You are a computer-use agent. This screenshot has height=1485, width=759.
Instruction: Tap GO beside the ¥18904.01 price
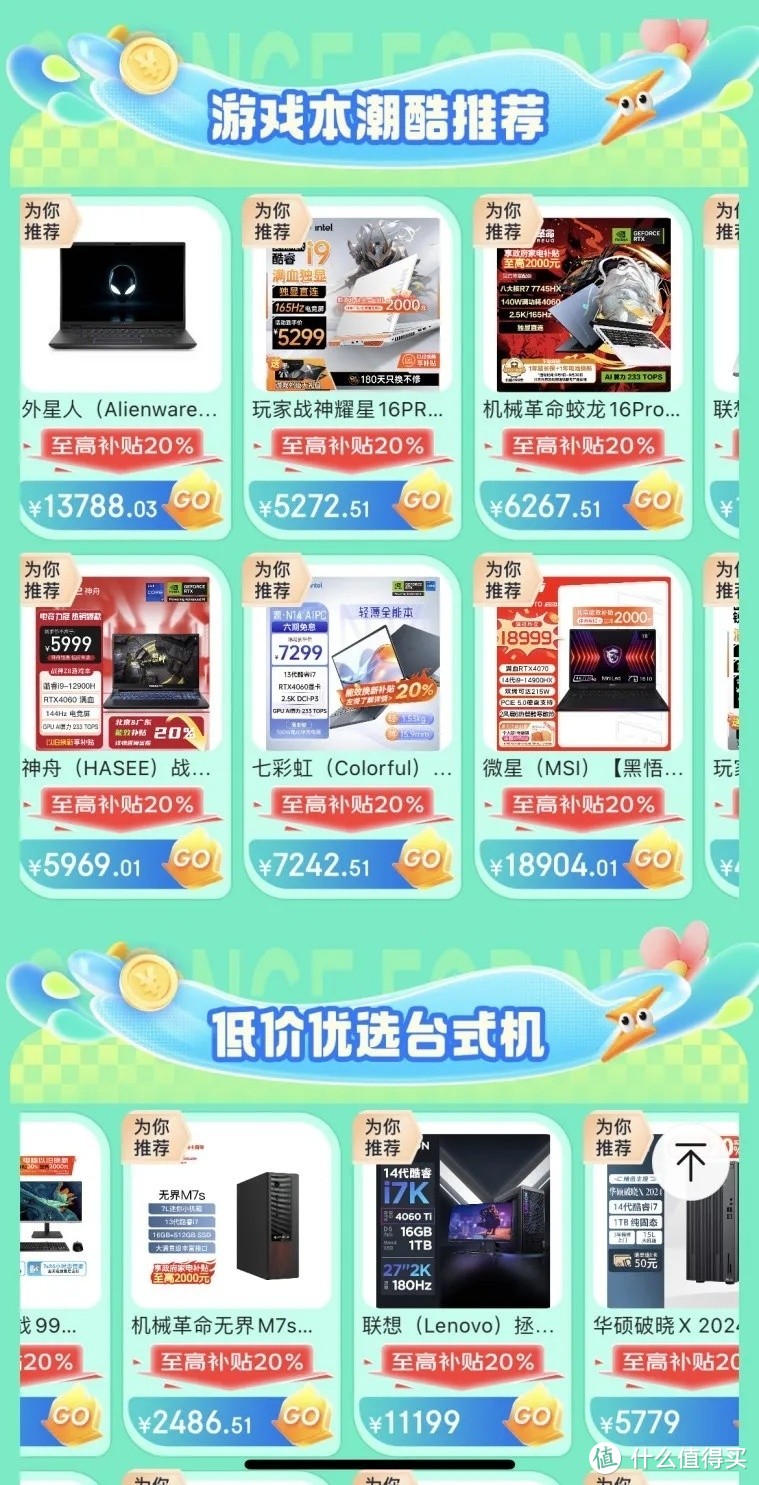click(654, 862)
